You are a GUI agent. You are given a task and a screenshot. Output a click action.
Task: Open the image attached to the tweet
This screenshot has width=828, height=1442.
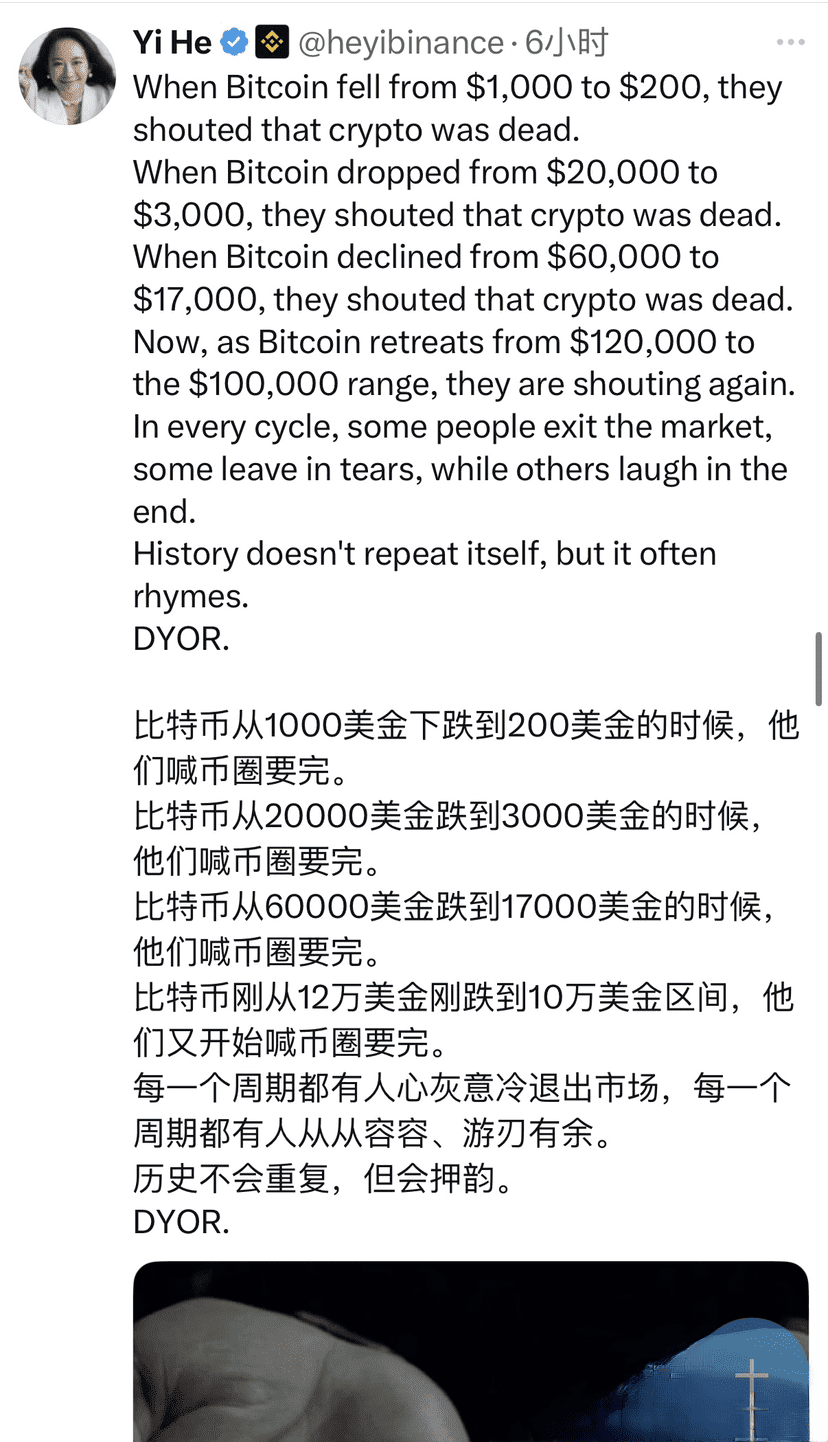(470, 1350)
